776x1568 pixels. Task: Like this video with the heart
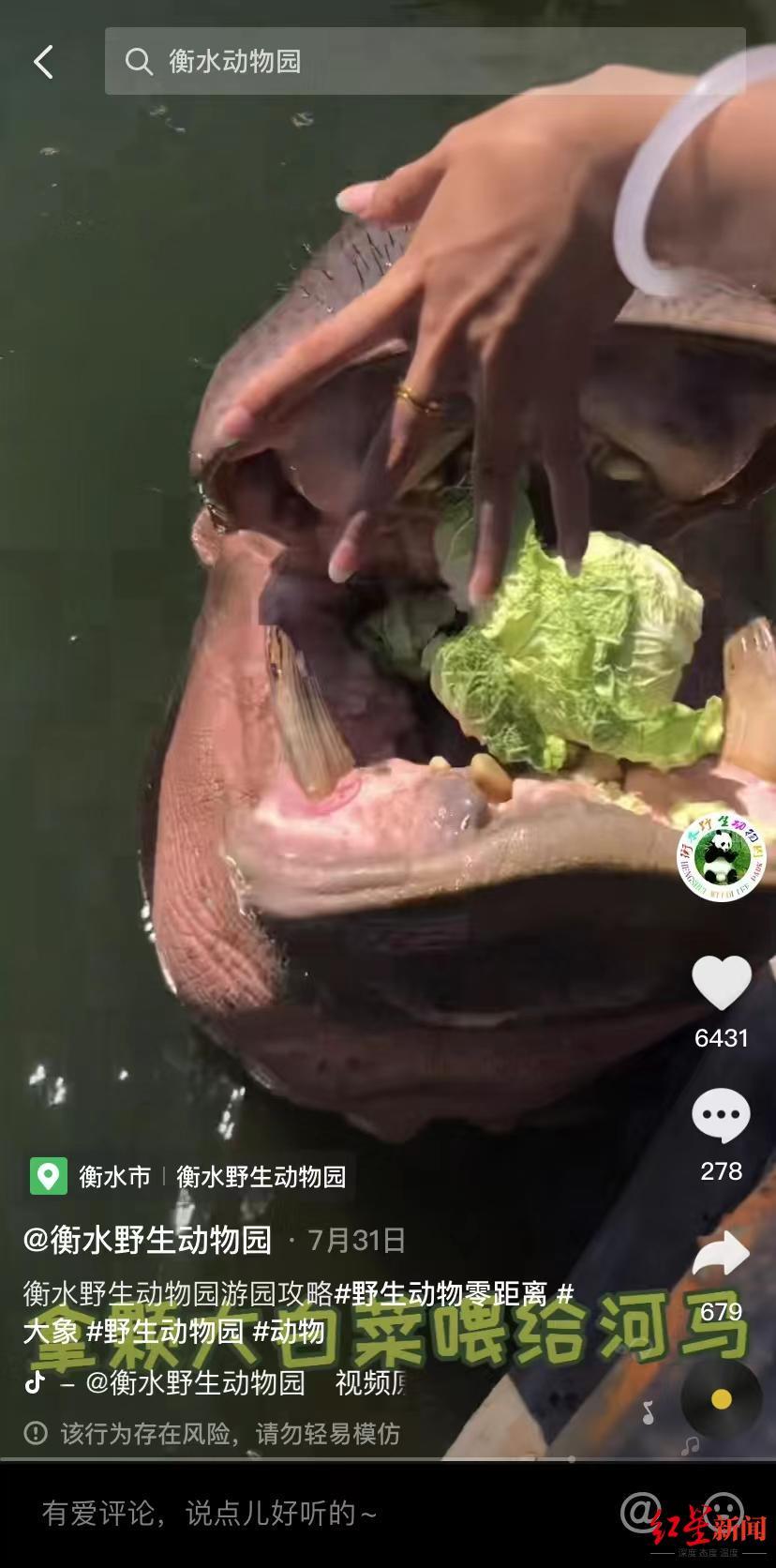coord(721,983)
